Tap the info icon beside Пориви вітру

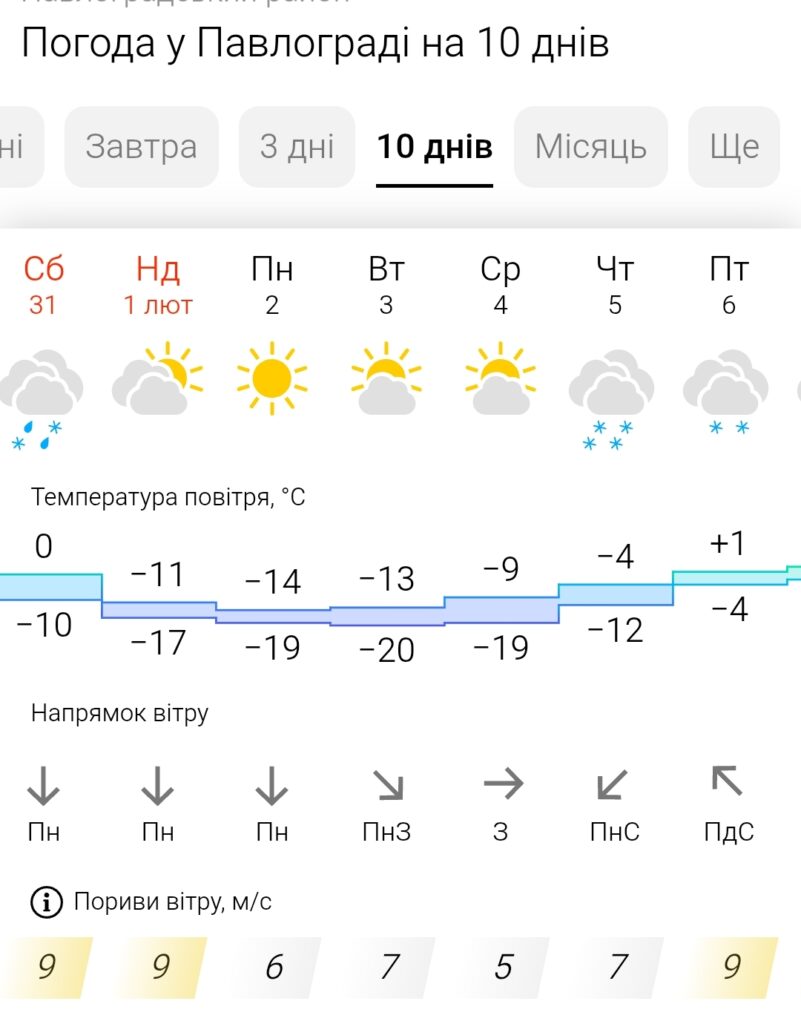click(46, 903)
